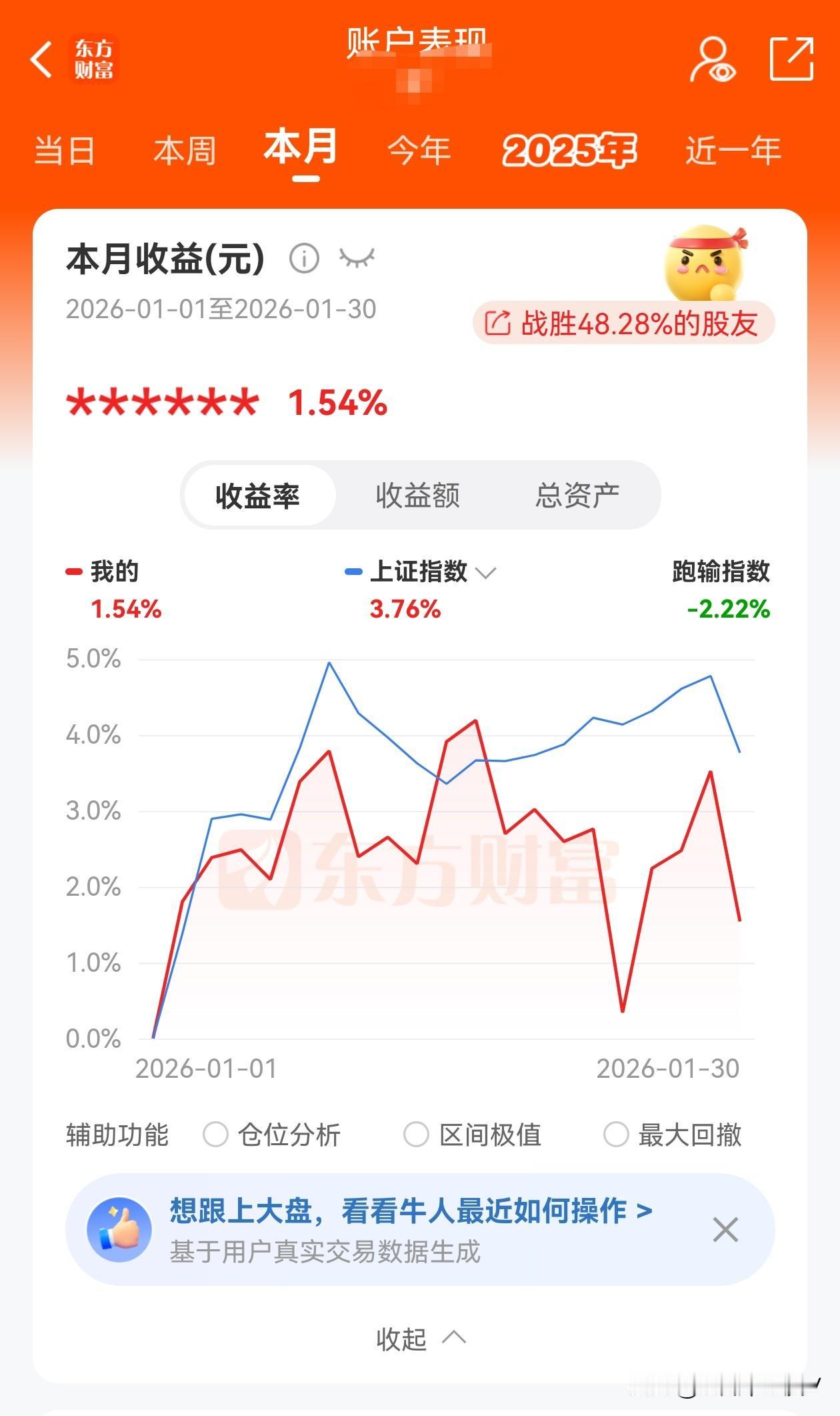The height and width of the screenshot is (1416, 840).
Task: Switch to the 收益额 segment
Action: [419, 495]
